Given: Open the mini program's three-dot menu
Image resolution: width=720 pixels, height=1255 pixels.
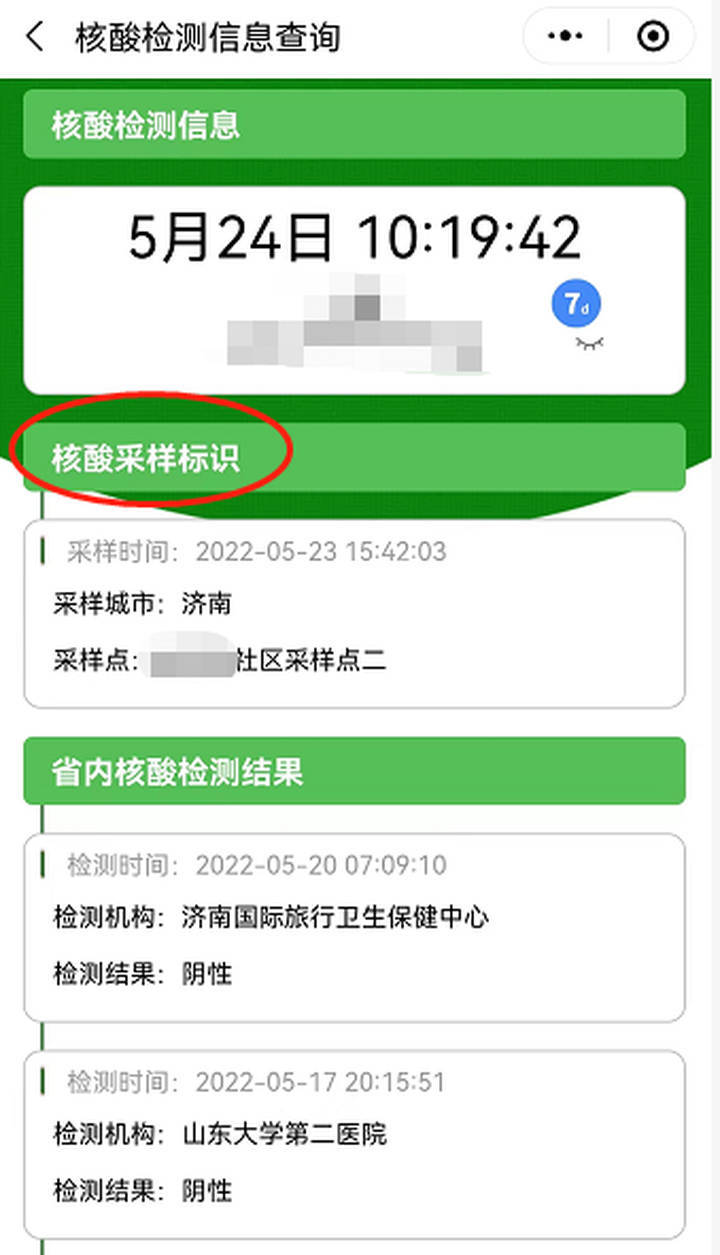Looking at the screenshot, I should click(x=566, y=37).
